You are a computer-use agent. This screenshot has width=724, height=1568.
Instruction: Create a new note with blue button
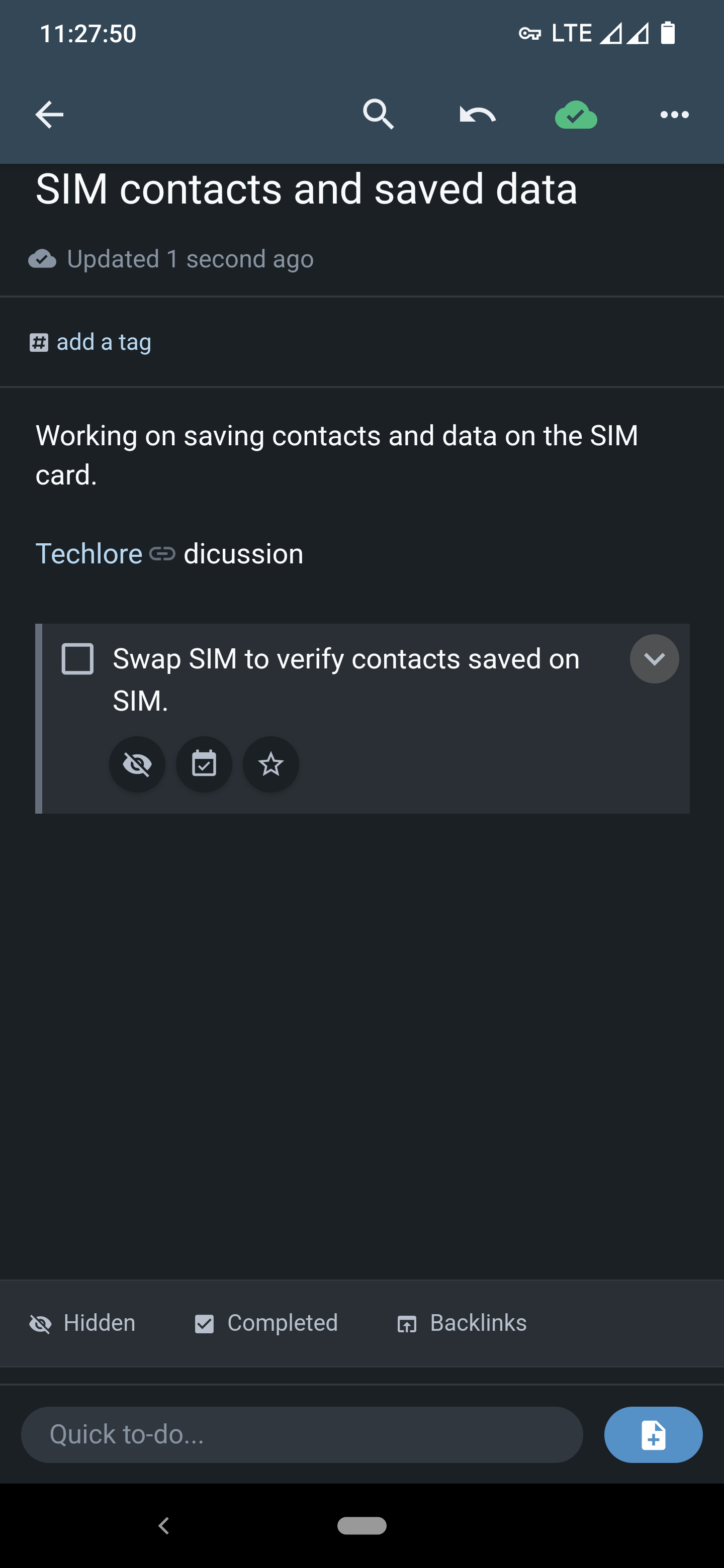[653, 1435]
